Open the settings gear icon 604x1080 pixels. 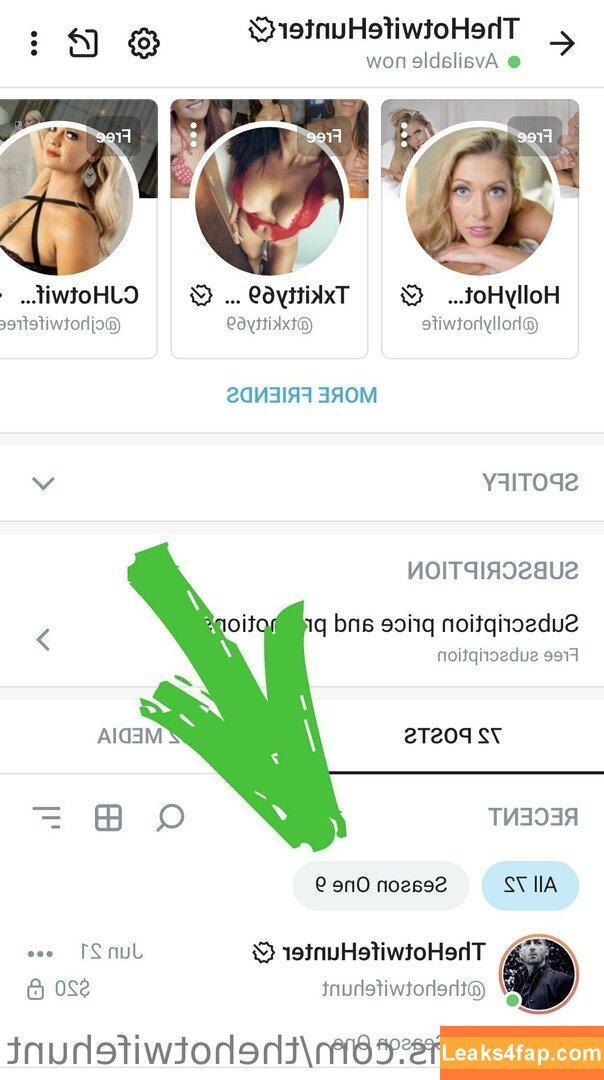click(144, 43)
